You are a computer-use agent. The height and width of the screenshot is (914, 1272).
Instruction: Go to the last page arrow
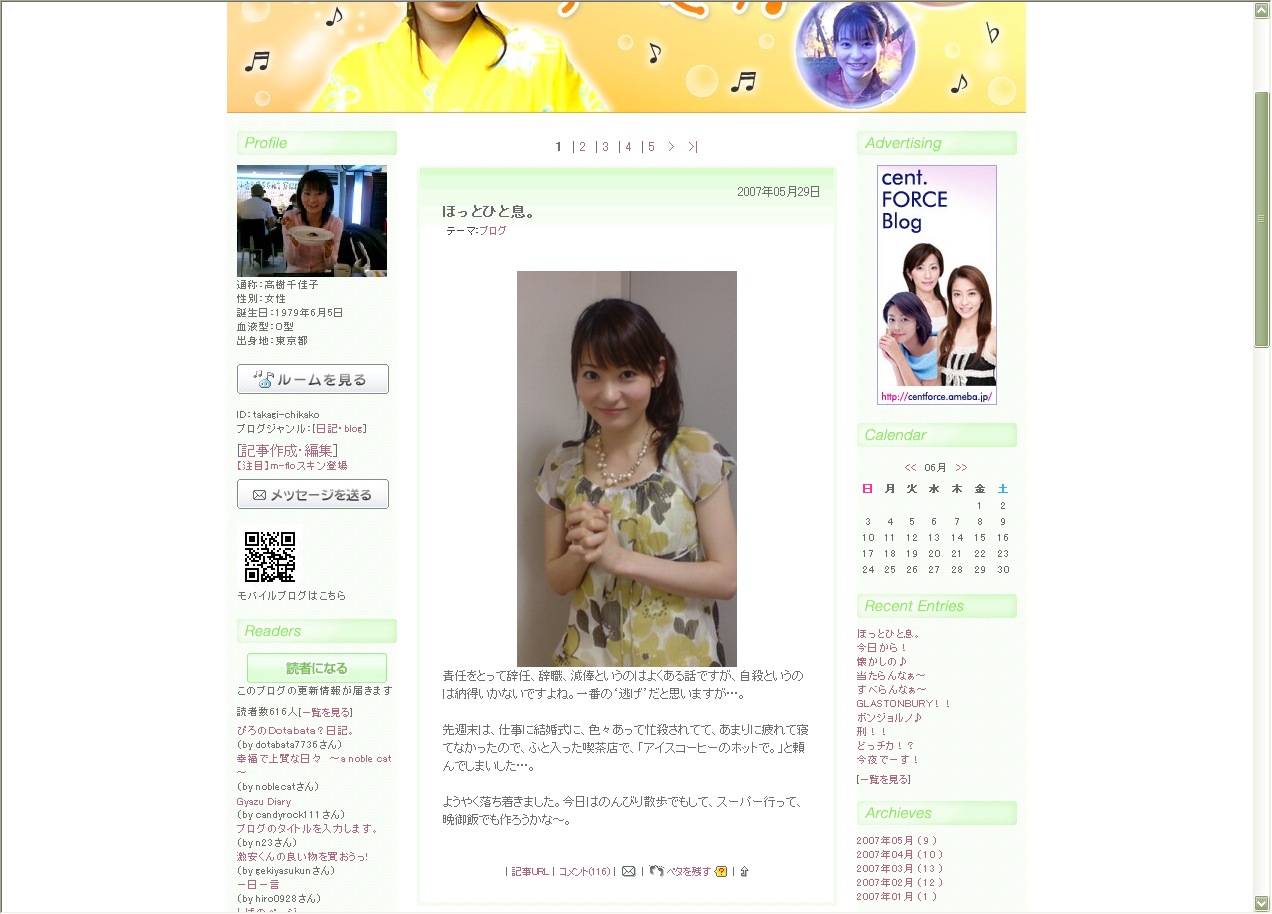point(692,147)
